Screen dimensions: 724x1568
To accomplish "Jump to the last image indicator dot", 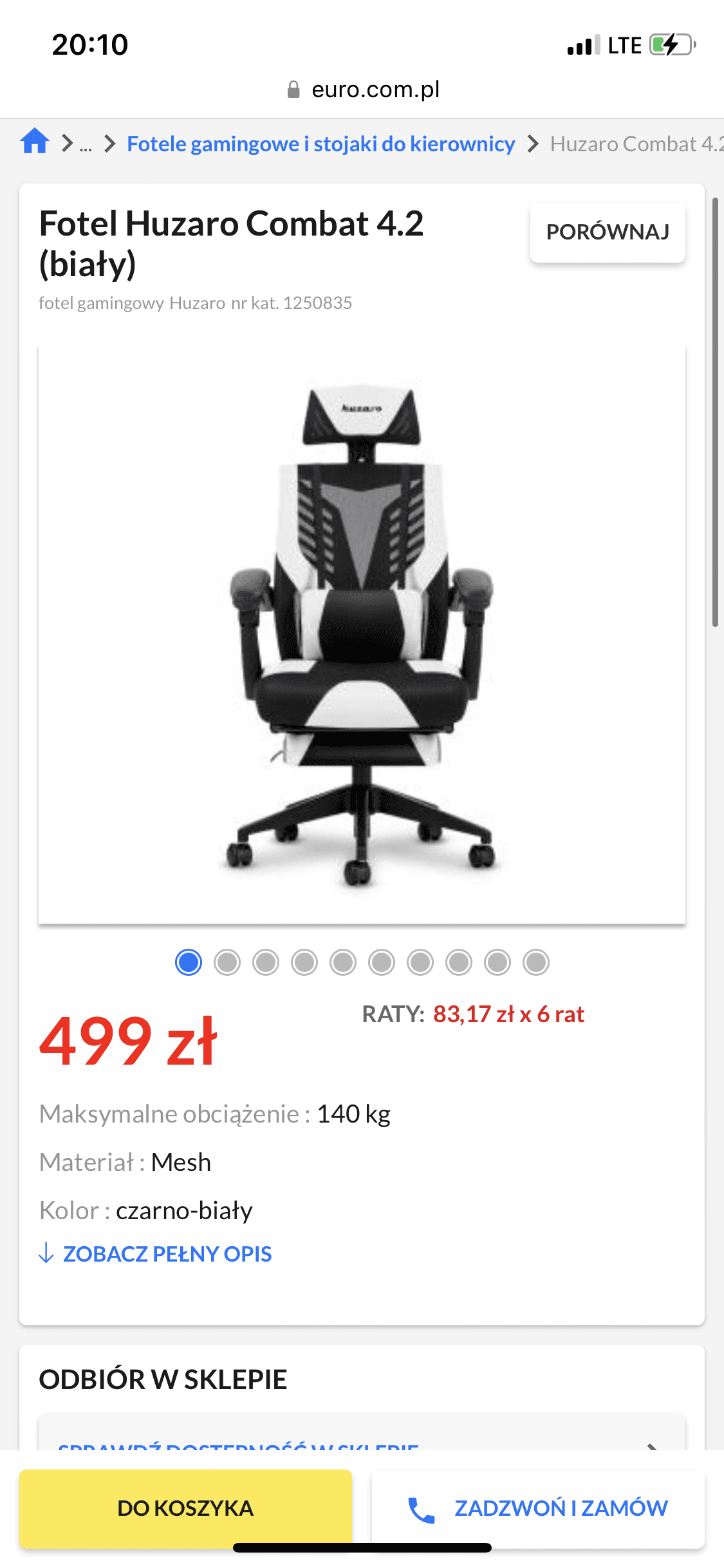I will pyautogui.click(x=535, y=962).
